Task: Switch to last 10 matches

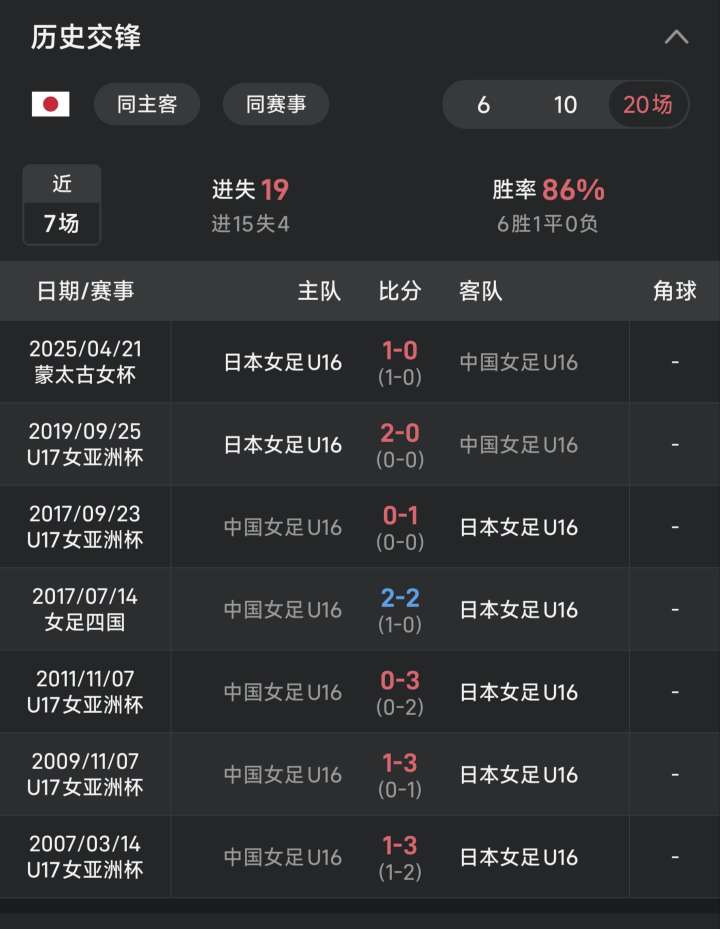Action: click(x=565, y=105)
